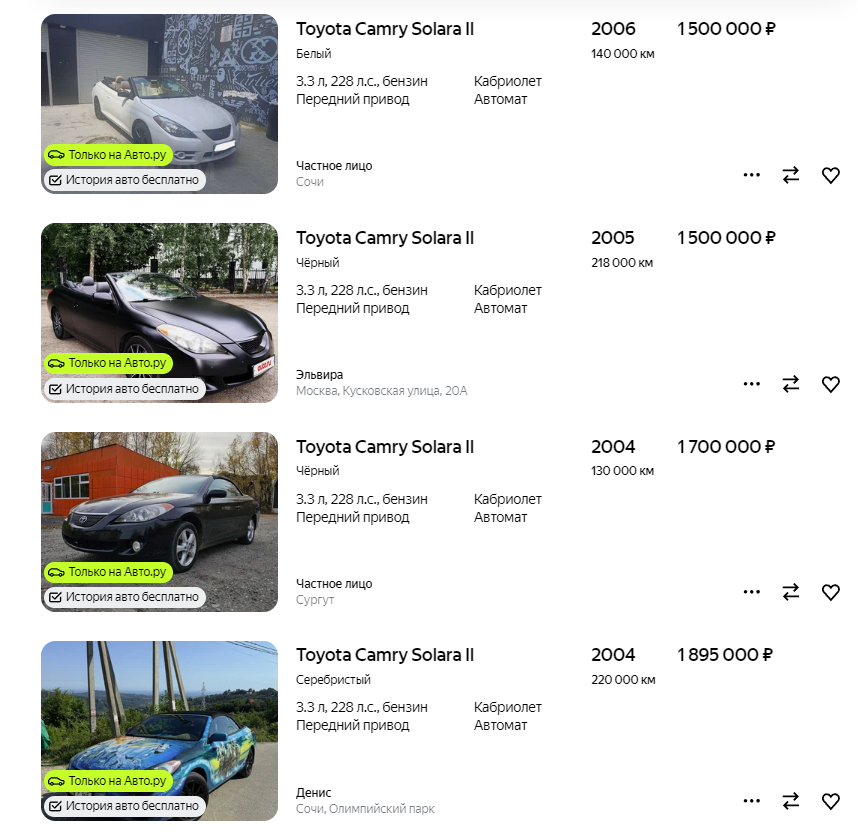
Task: Tap 'Только на Авто.ру' badge on Сургут listing
Action: pyautogui.click(x=108, y=572)
